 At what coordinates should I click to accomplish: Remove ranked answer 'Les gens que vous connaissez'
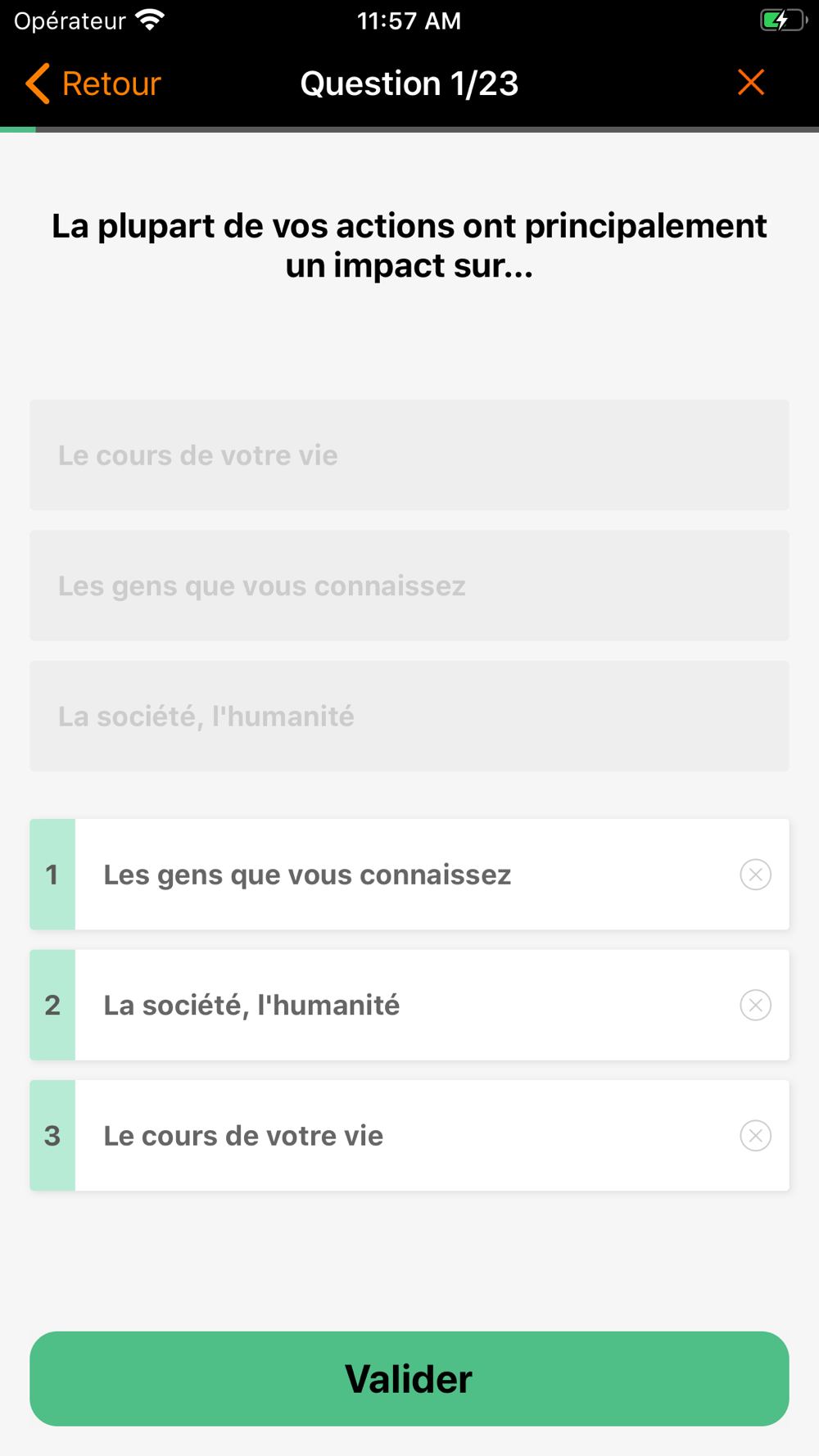click(755, 875)
